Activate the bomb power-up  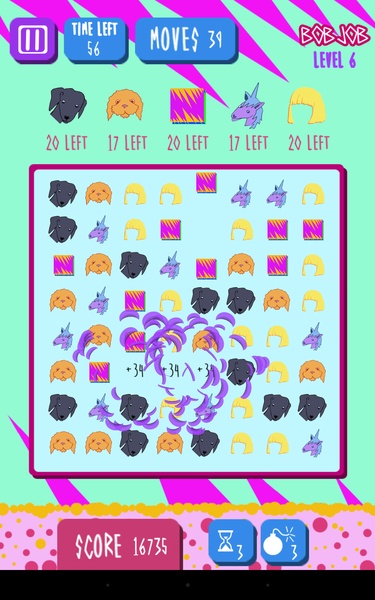pos(284,542)
